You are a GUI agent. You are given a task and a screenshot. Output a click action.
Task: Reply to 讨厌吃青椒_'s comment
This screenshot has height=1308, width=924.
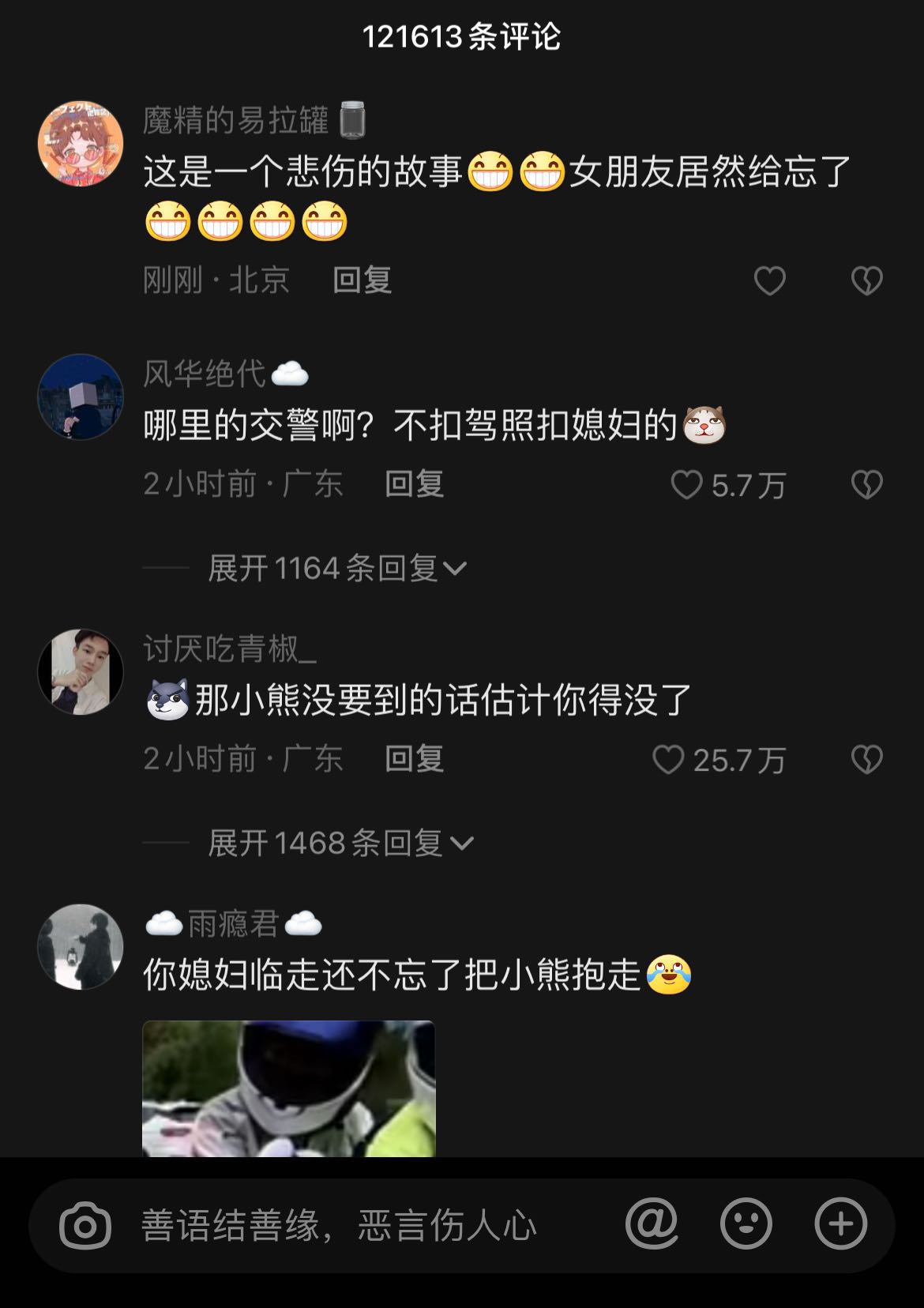tap(414, 760)
